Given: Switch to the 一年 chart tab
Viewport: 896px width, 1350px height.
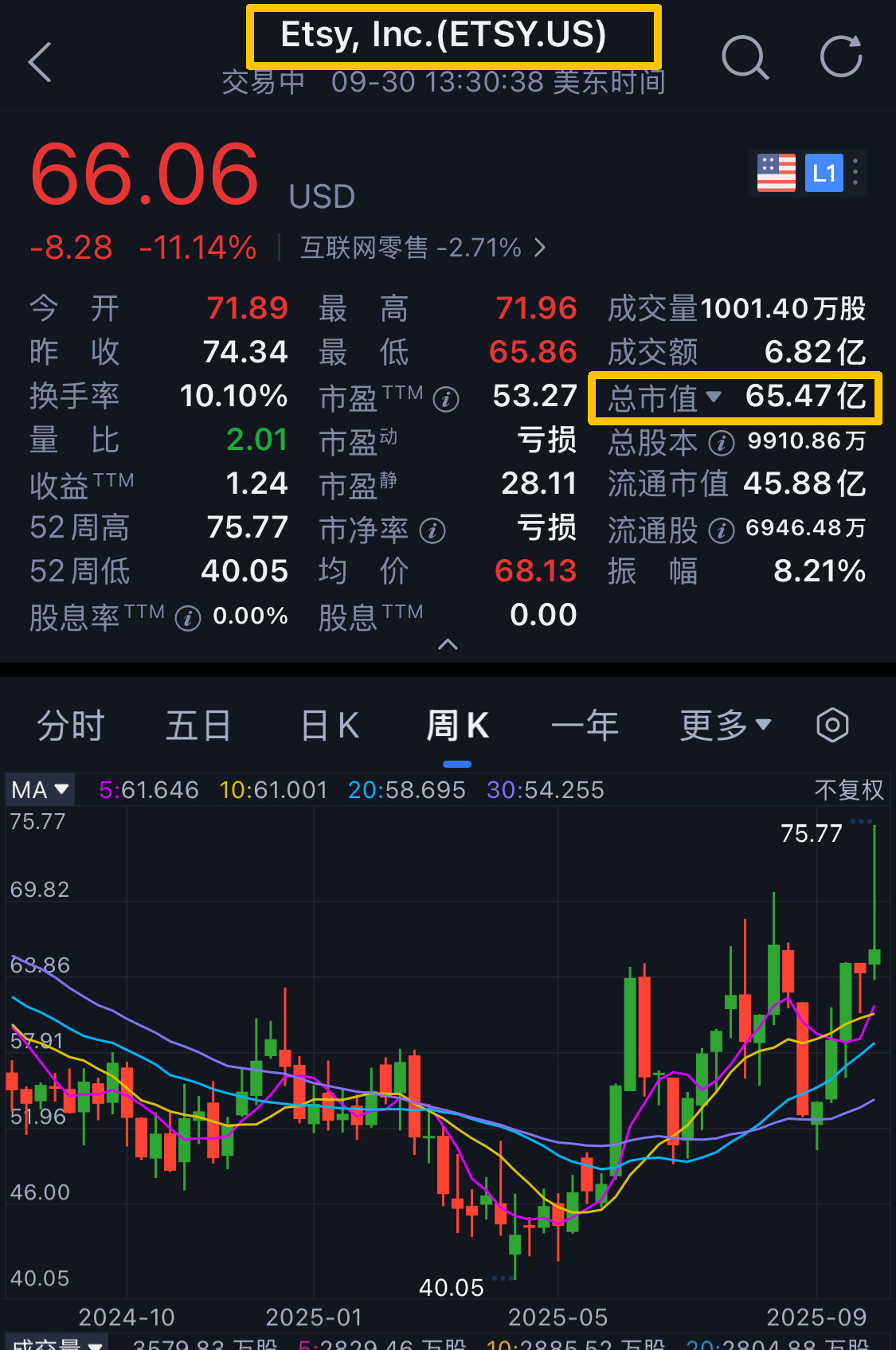Looking at the screenshot, I should point(585,726).
